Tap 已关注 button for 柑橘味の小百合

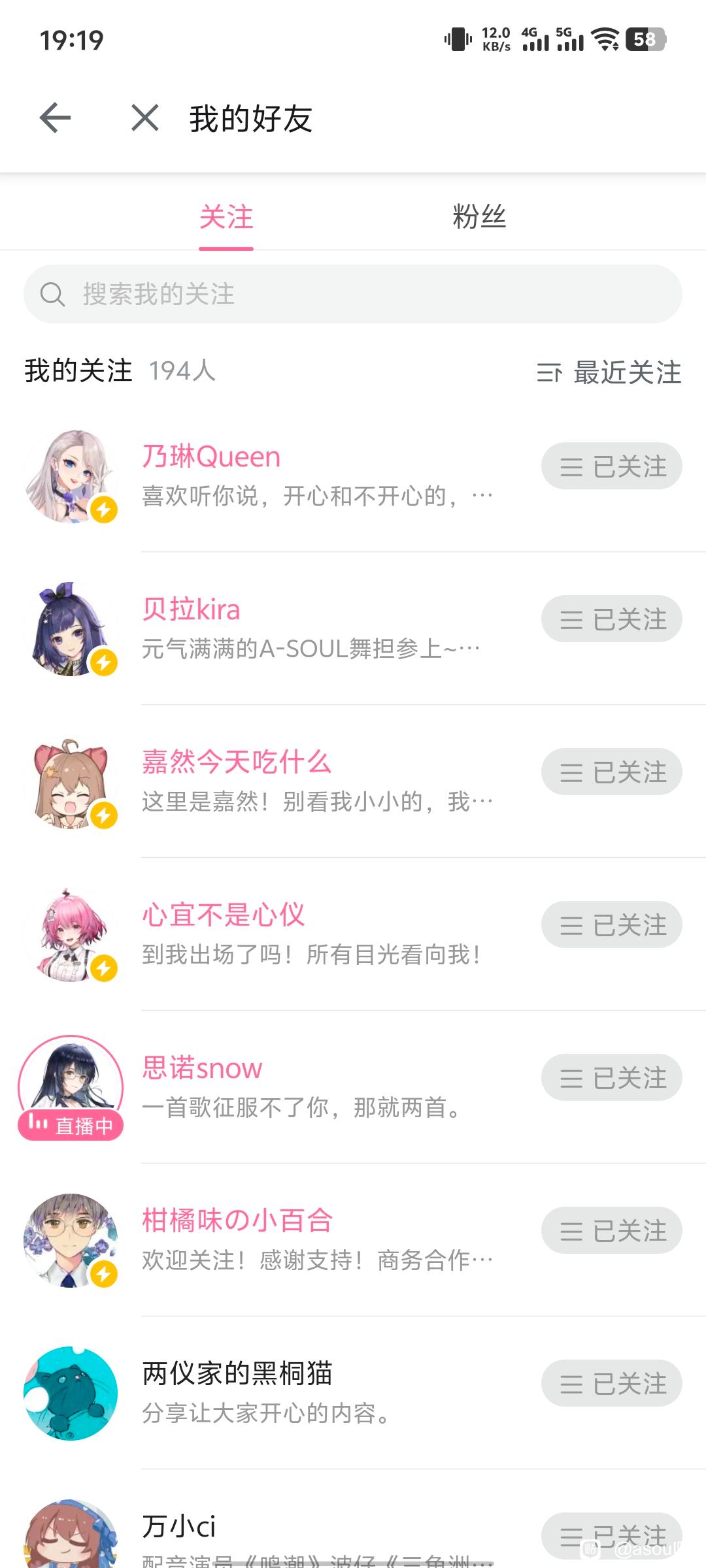(x=612, y=1231)
